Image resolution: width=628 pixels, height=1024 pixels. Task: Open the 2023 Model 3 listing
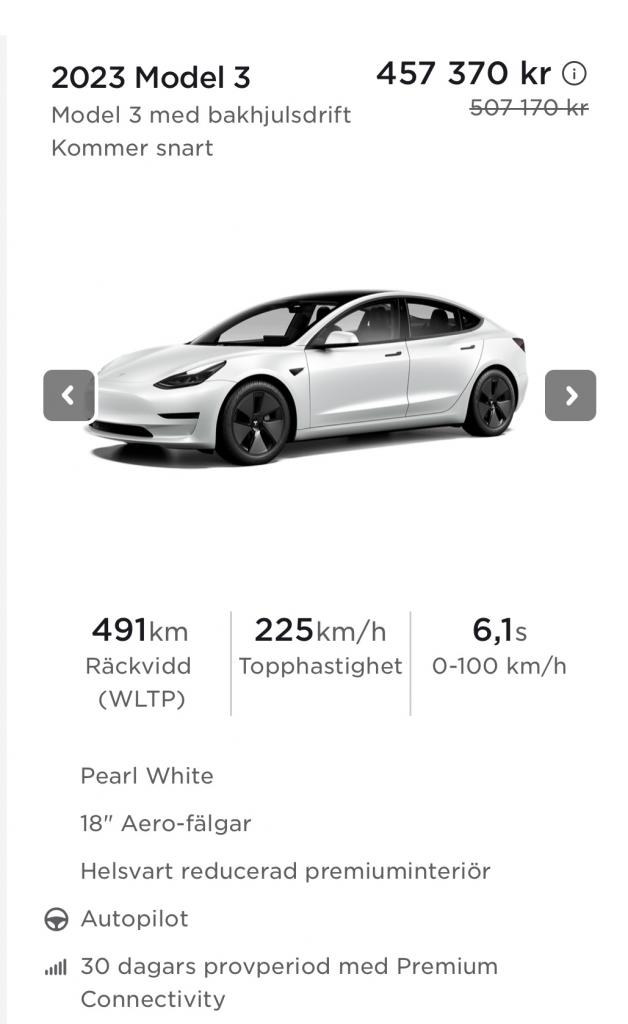tap(151, 77)
